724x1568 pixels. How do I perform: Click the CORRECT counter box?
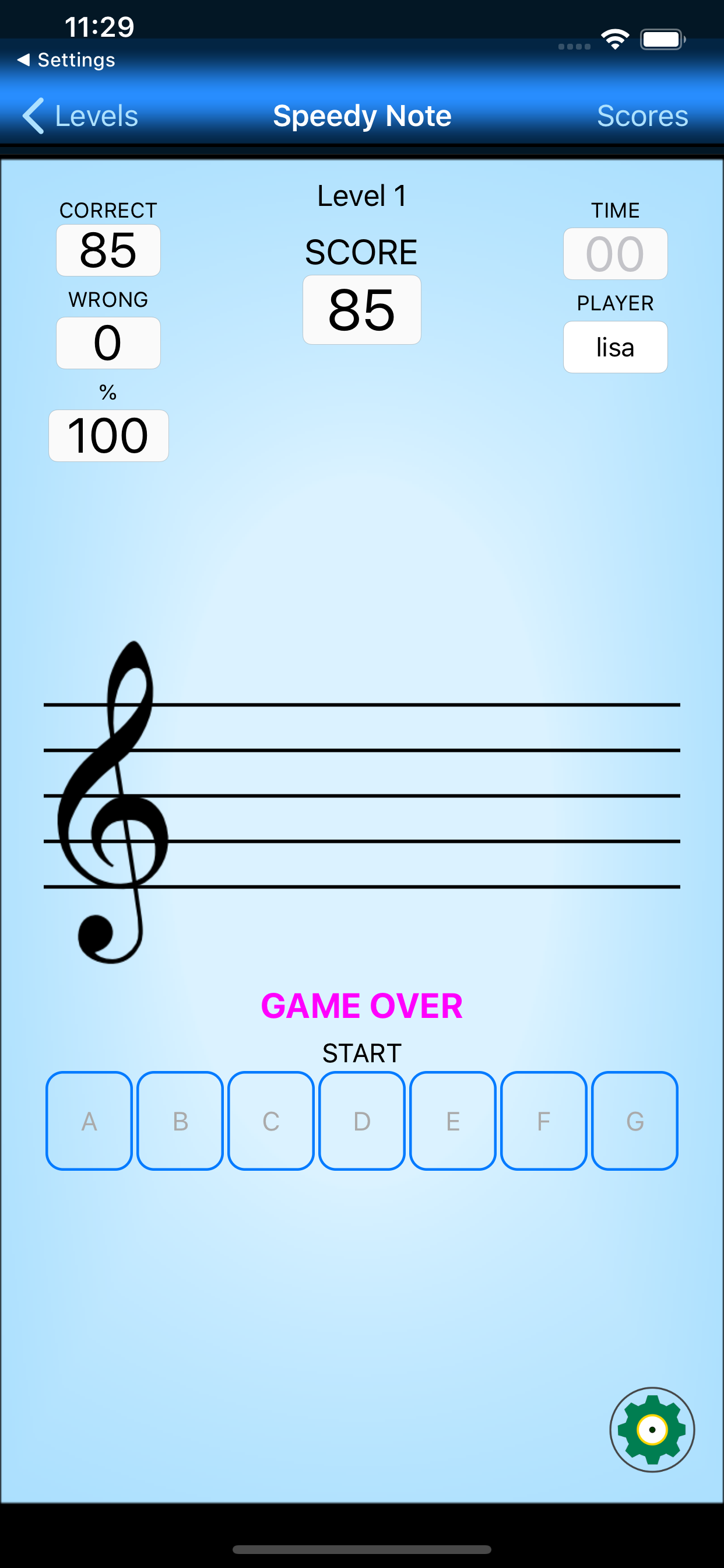108,250
